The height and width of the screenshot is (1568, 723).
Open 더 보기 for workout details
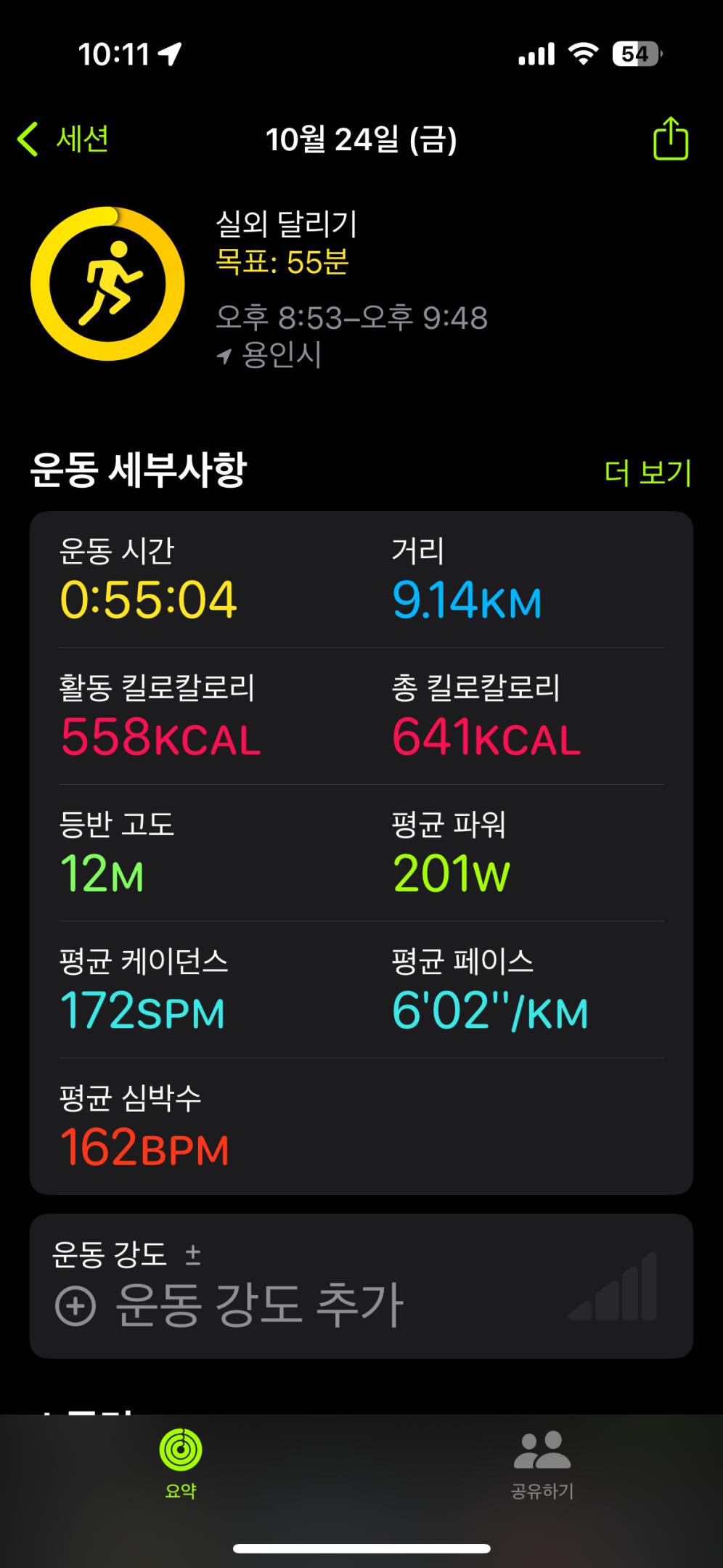pyautogui.click(x=648, y=473)
